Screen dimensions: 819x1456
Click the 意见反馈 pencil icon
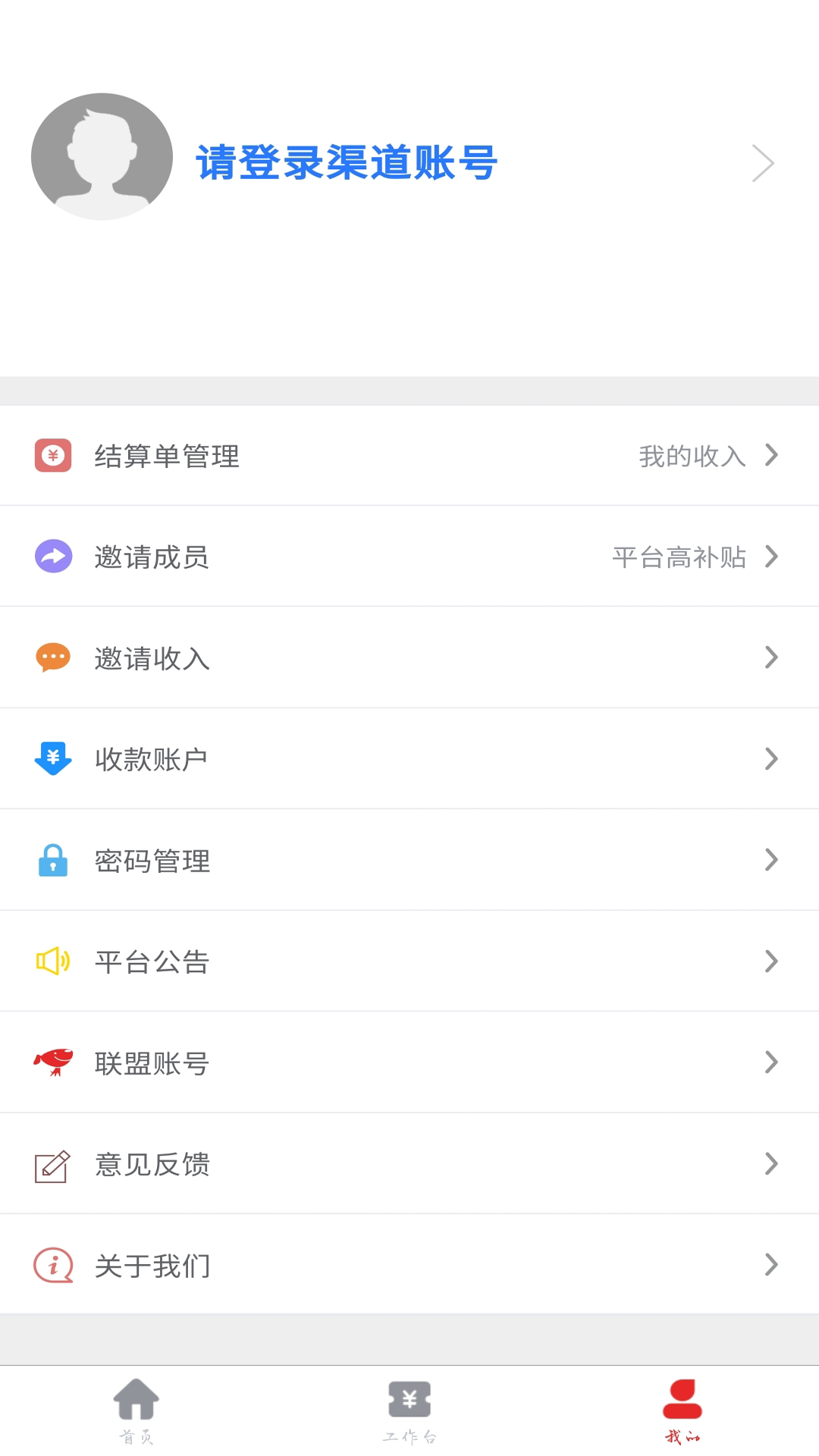pyautogui.click(x=52, y=1163)
